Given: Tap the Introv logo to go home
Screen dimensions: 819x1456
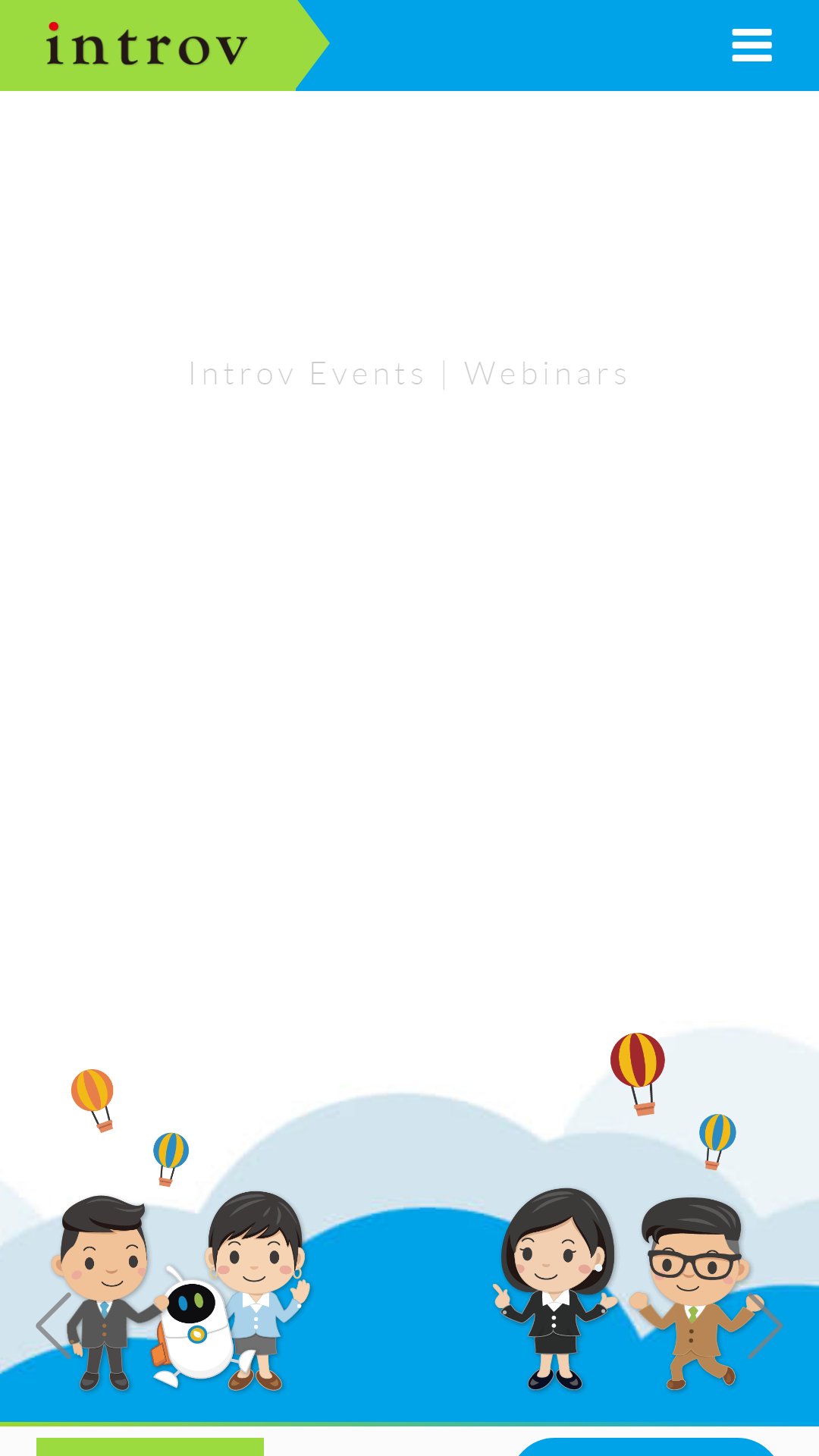Looking at the screenshot, I should pyautogui.click(x=147, y=45).
